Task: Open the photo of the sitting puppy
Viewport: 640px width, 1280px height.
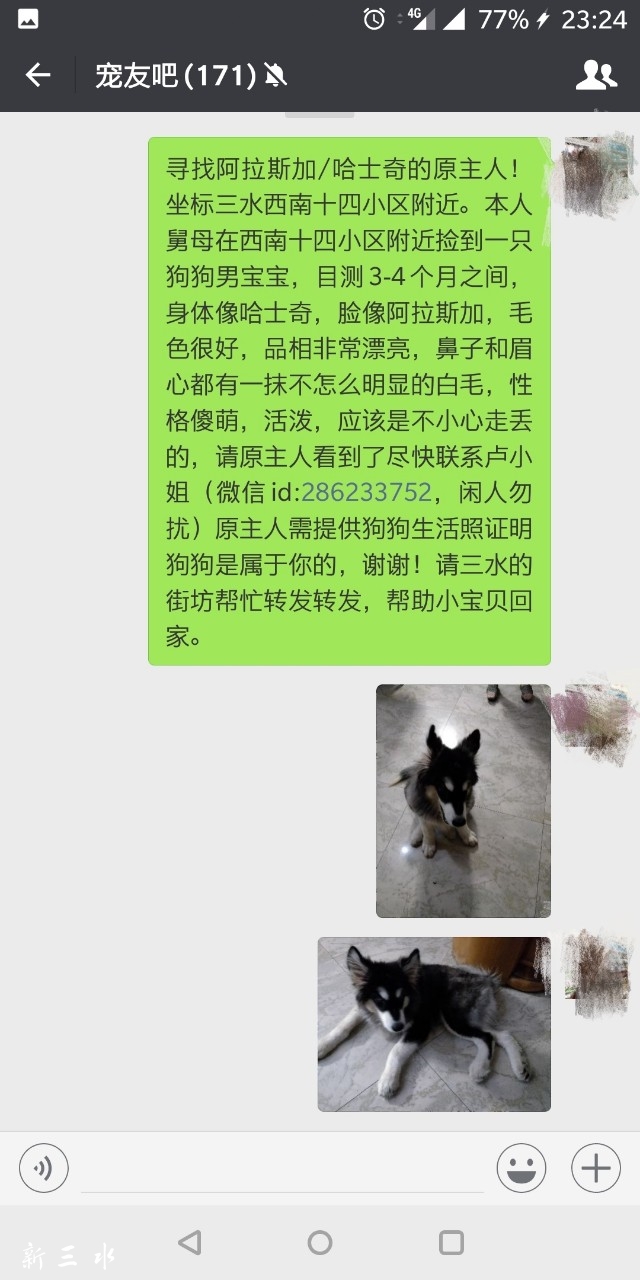Action: coord(463,800)
